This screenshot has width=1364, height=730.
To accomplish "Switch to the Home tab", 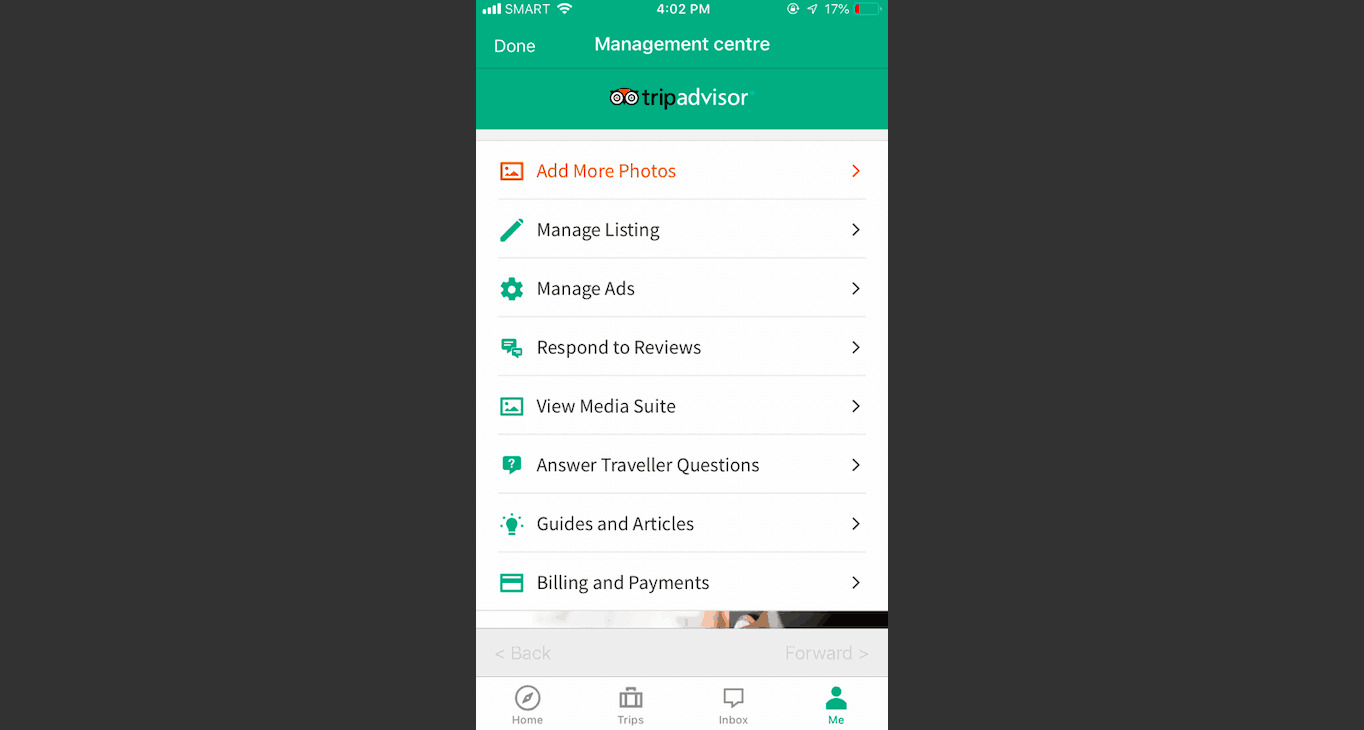I will click(527, 705).
